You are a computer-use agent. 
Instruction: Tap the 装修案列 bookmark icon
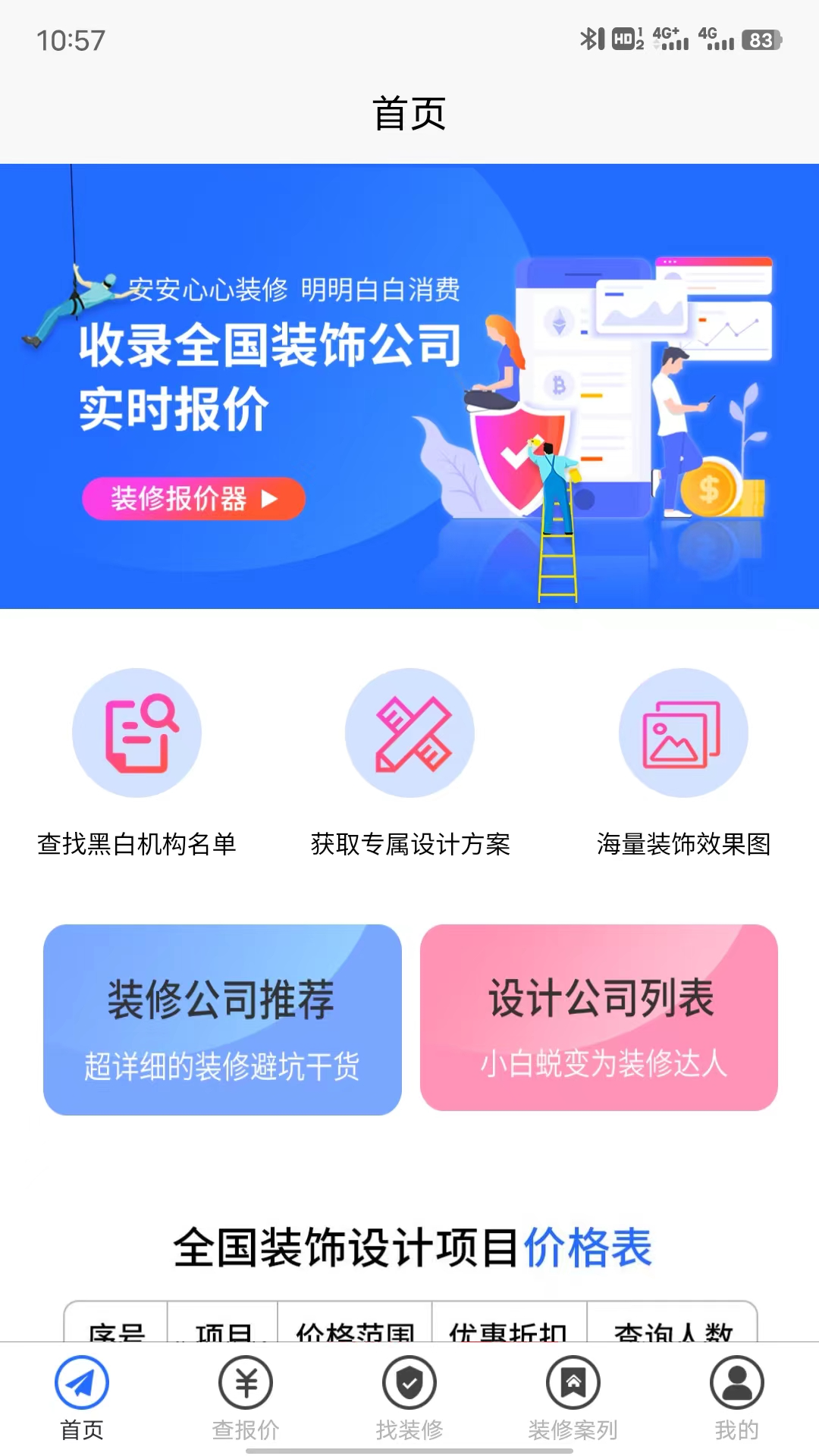[573, 1382]
